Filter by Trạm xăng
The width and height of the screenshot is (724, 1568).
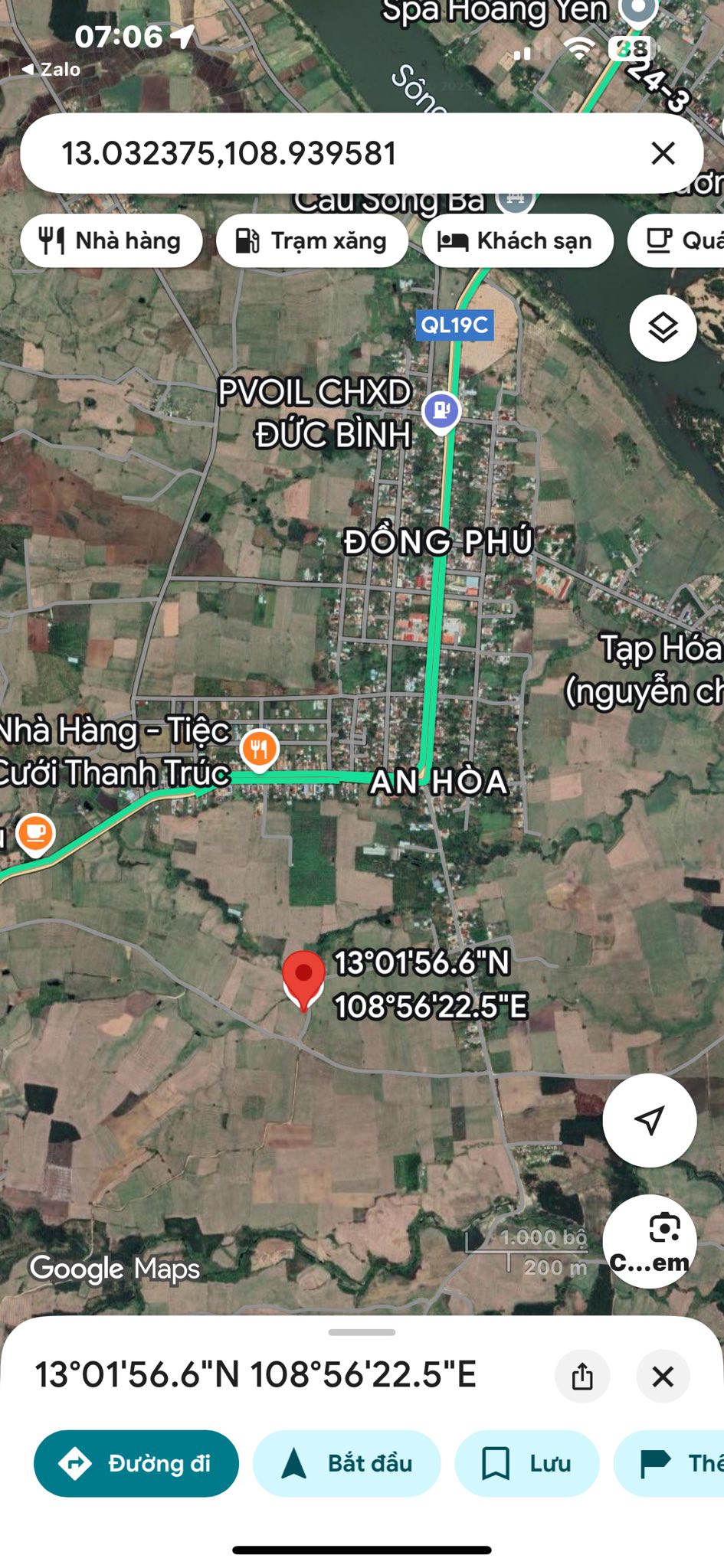click(x=312, y=241)
